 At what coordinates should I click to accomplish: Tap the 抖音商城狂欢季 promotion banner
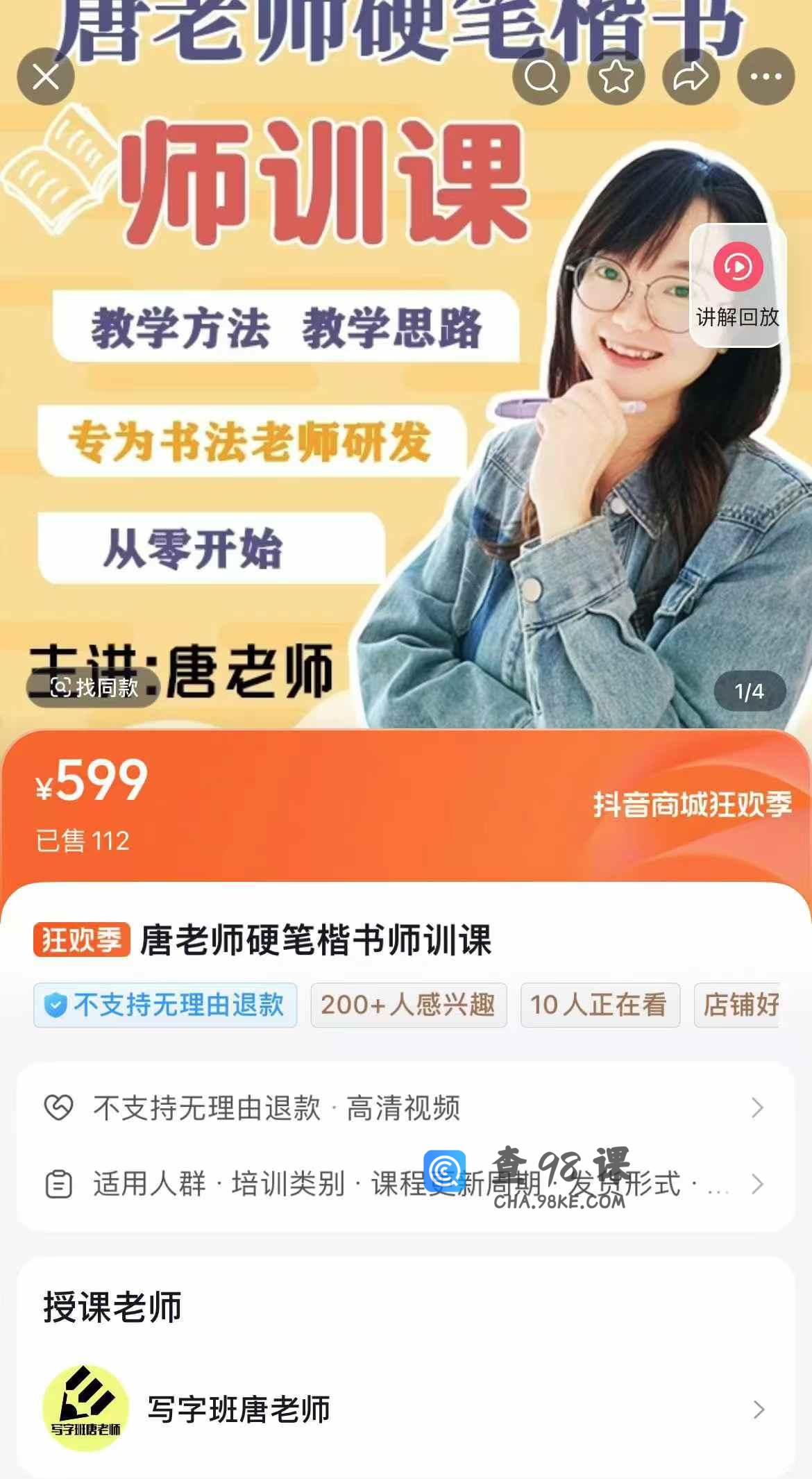click(692, 804)
